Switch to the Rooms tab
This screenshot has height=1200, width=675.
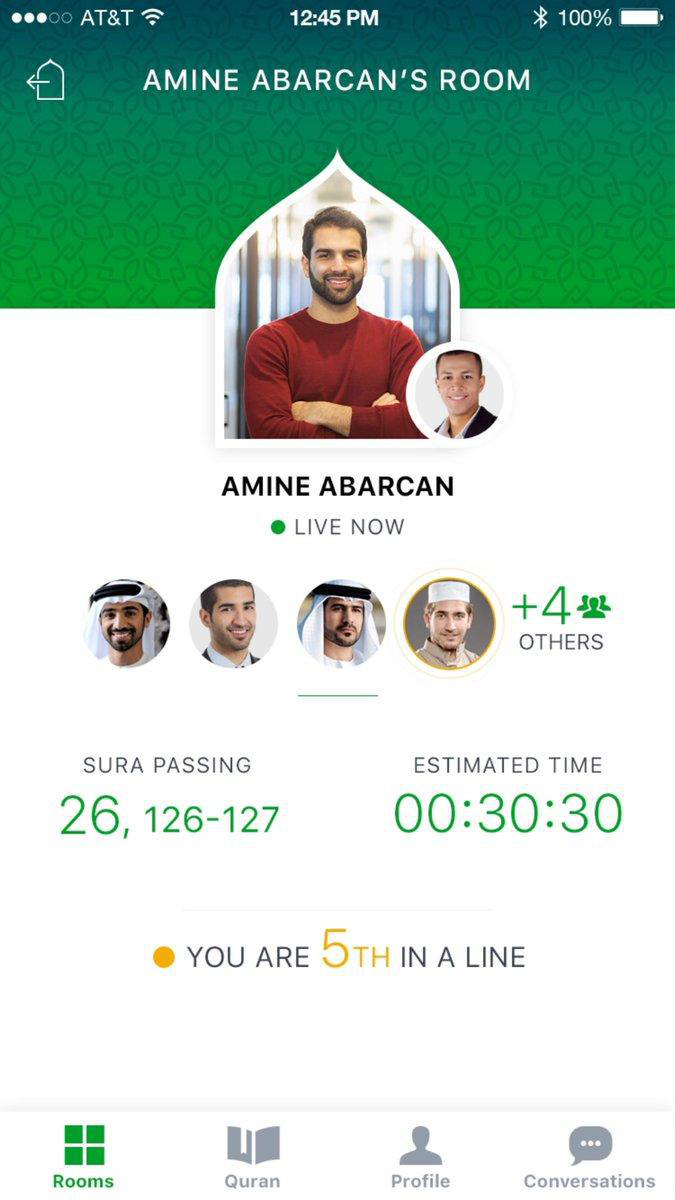tap(84, 1156)
